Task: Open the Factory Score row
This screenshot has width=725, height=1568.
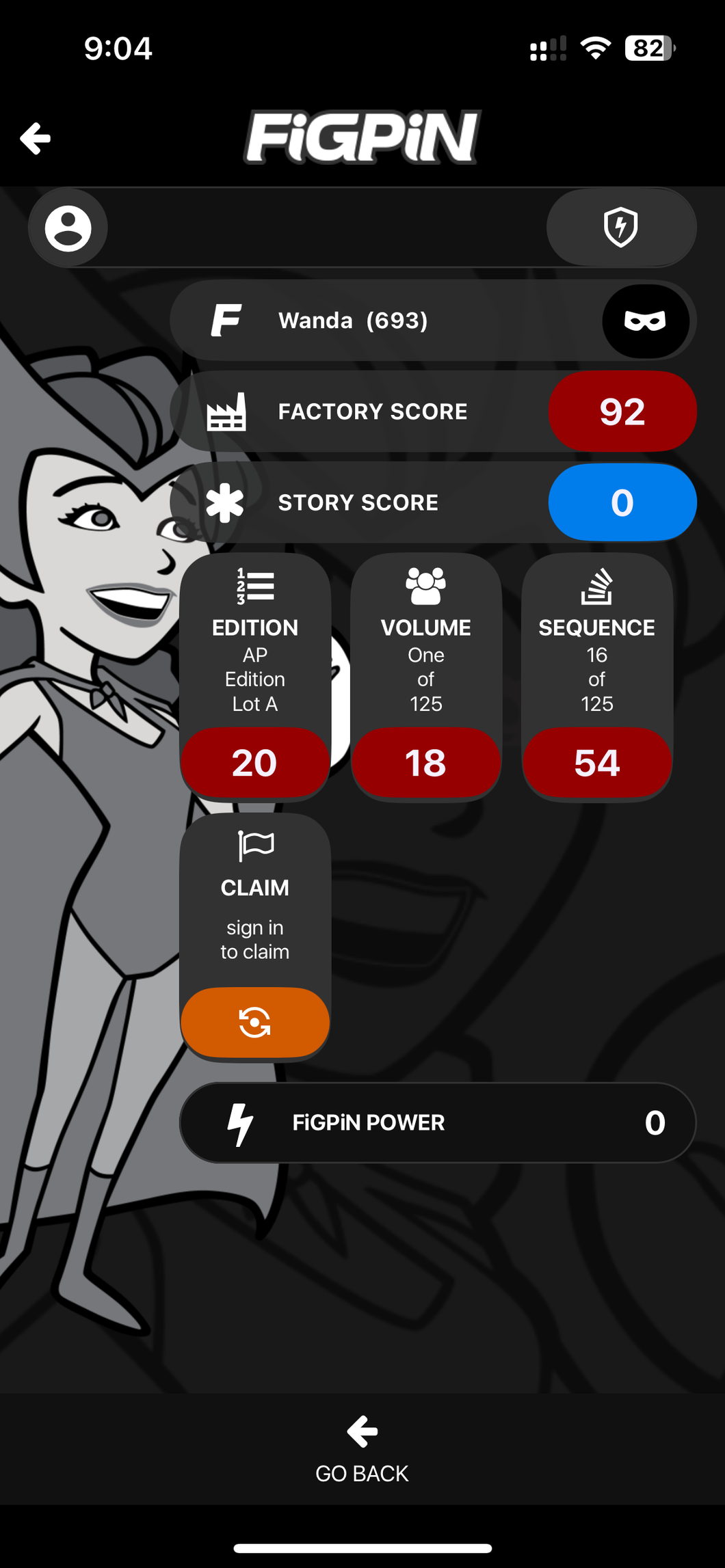Action: (x=433, y=411)
